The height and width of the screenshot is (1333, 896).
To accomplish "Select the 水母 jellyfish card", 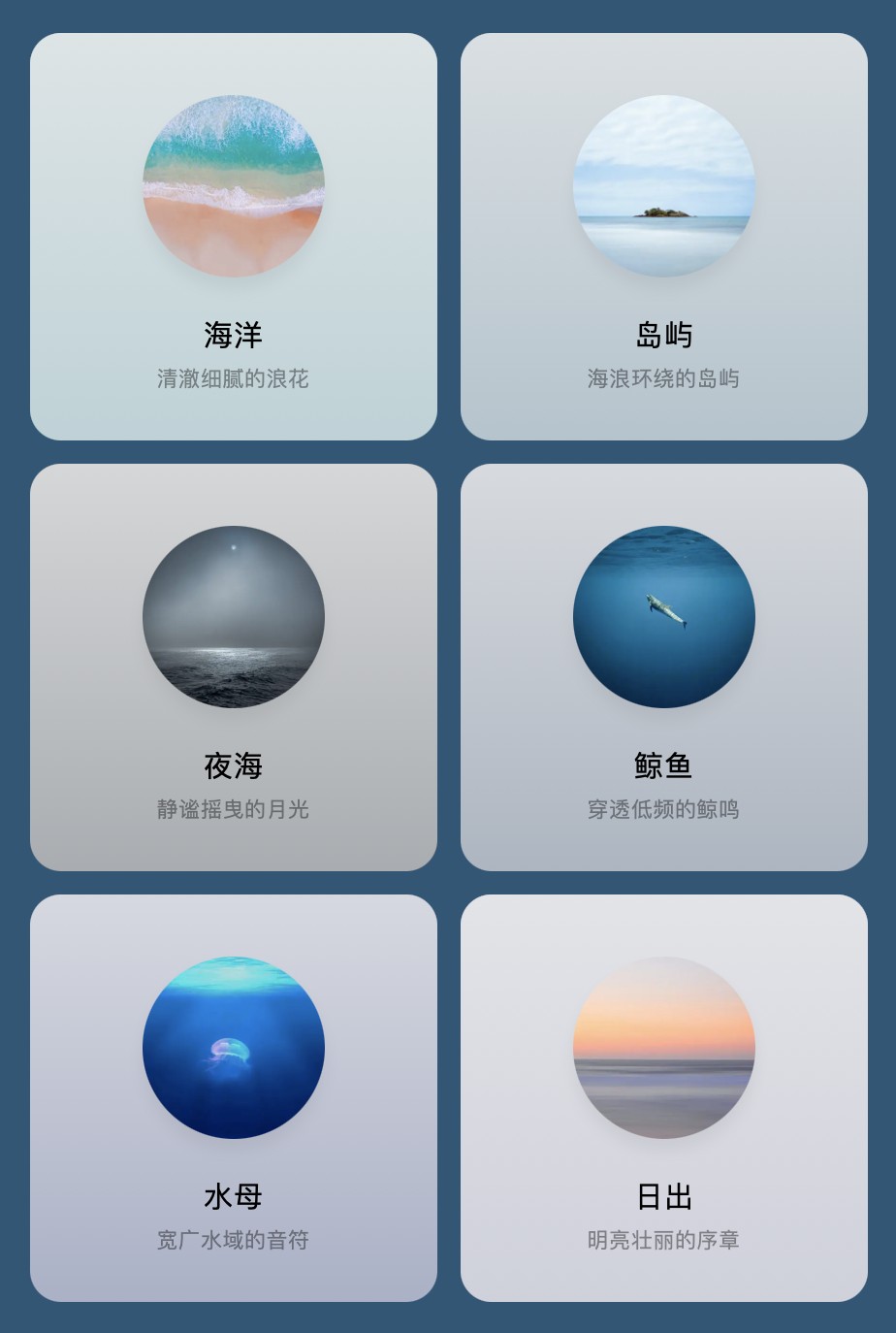I will (234, 1098).
